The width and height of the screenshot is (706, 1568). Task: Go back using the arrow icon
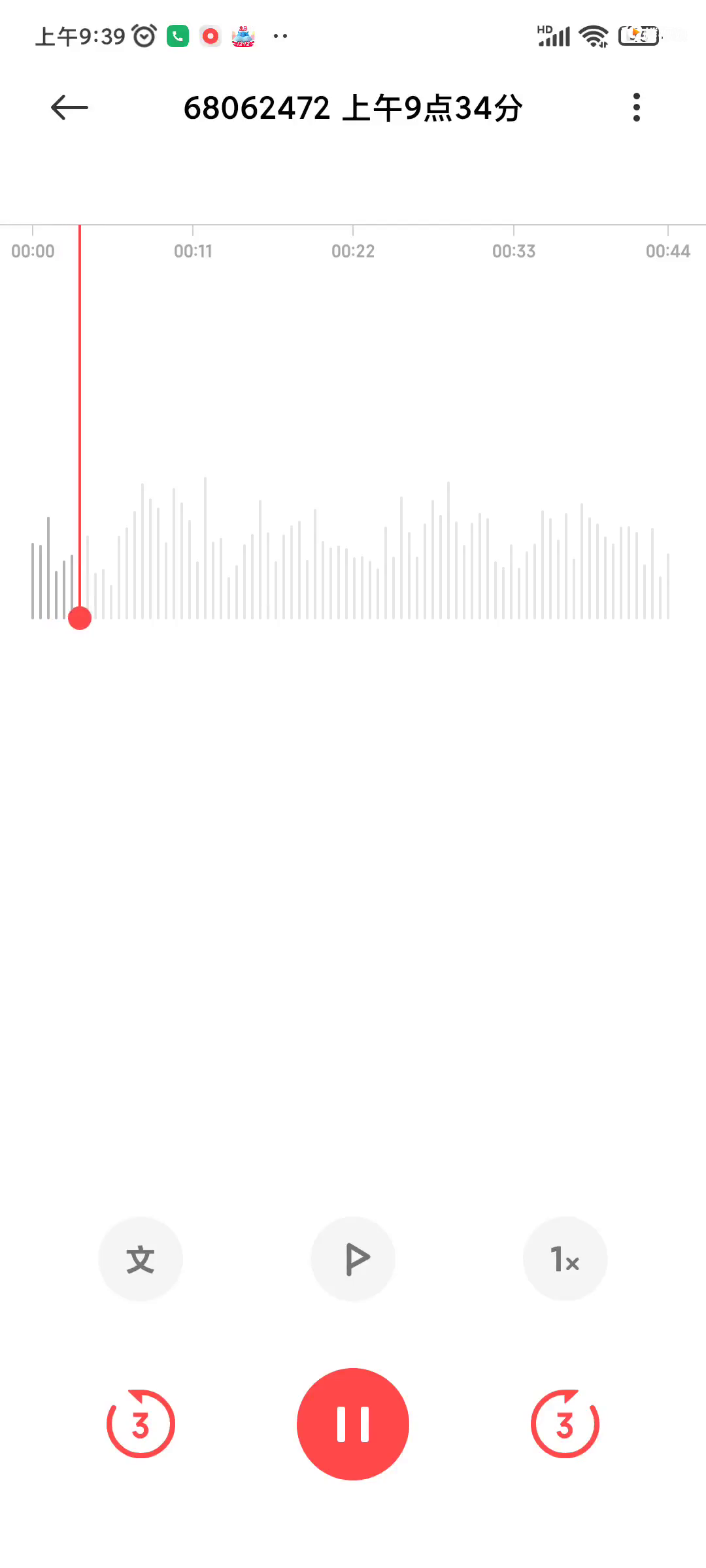pos(69,108)
